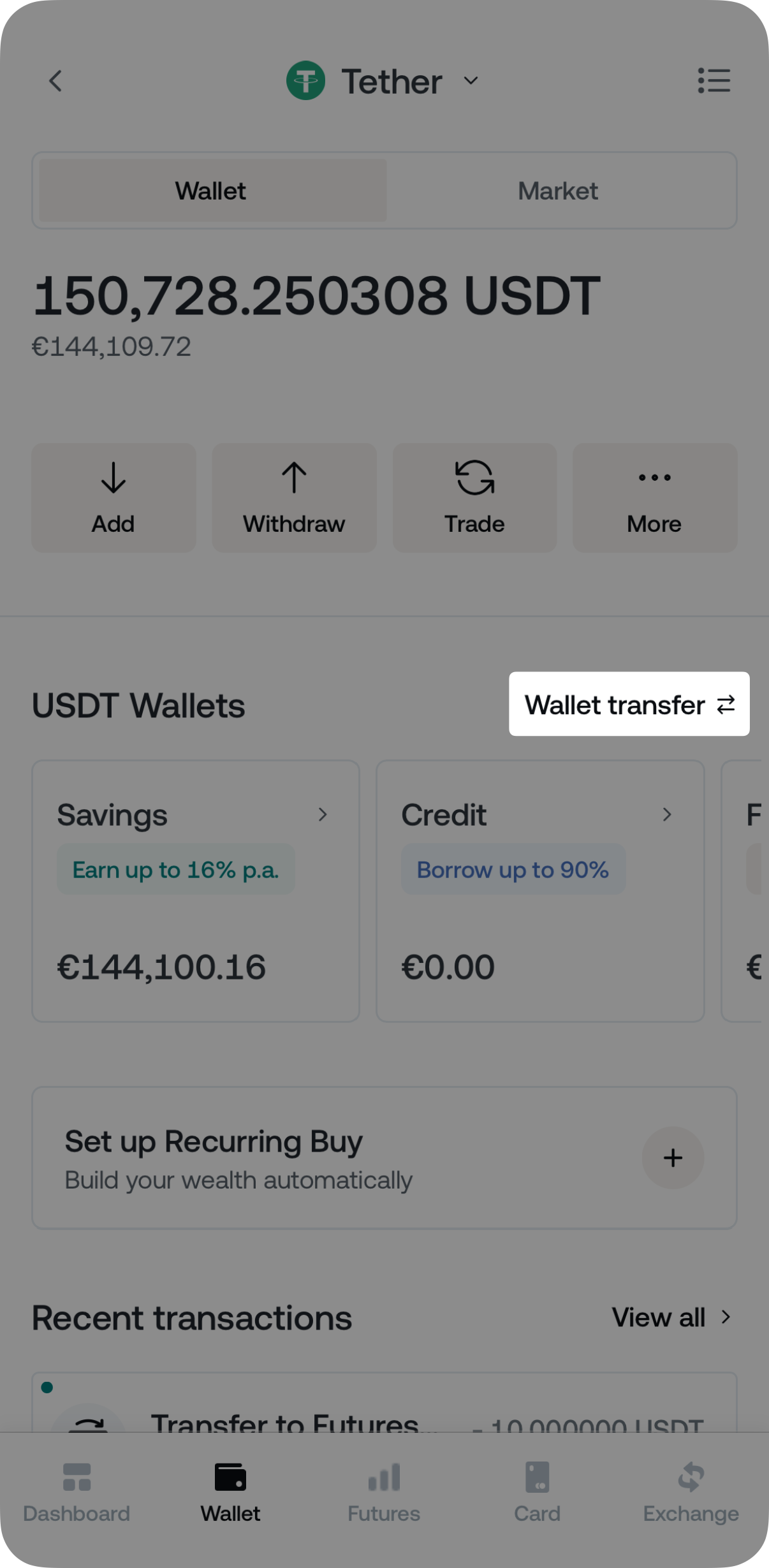This screenshot has height=1568, width=769.
Task: Open the list icon in the header
Action: 714,82
